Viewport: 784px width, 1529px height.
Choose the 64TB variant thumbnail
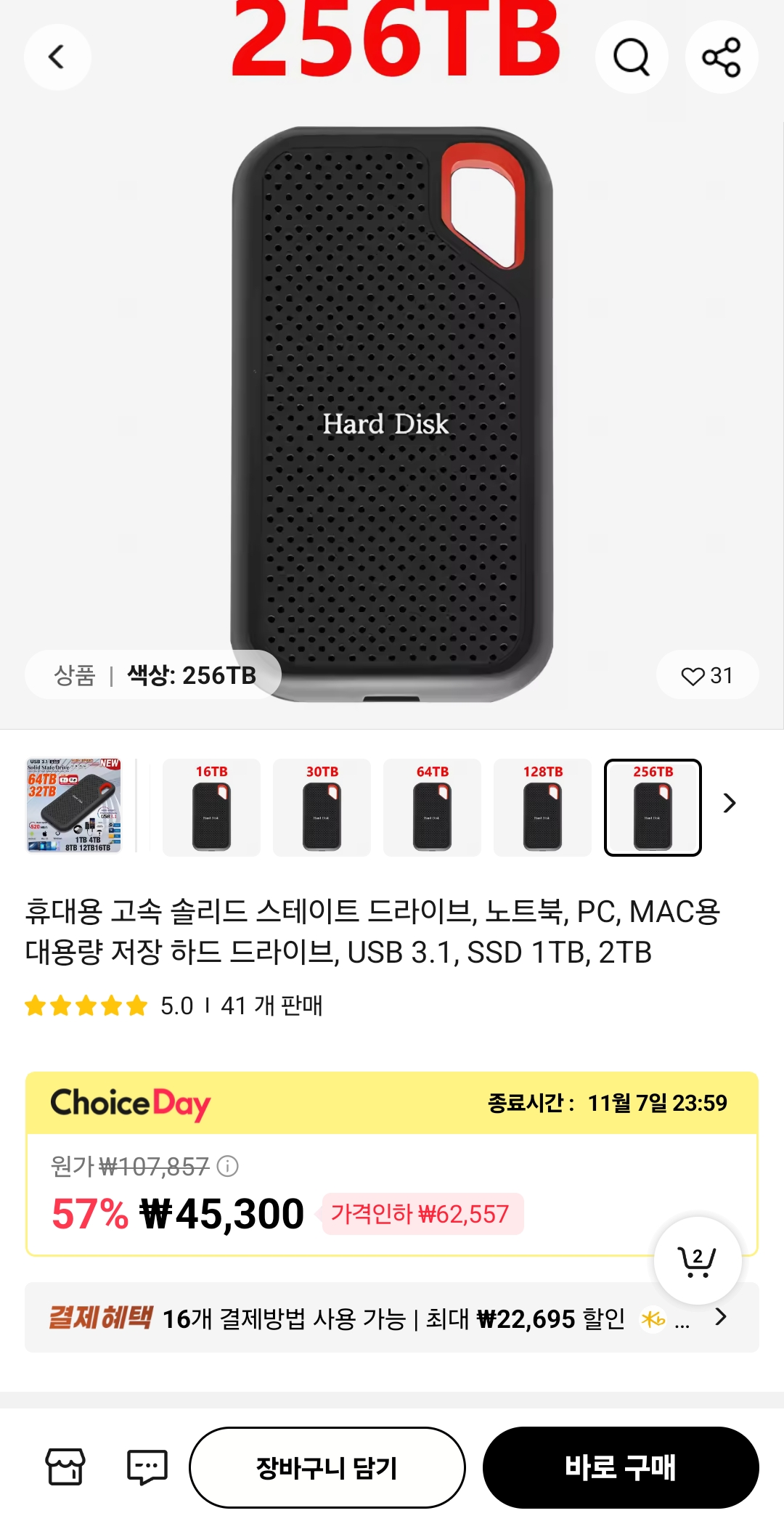(x=432, y=807)
